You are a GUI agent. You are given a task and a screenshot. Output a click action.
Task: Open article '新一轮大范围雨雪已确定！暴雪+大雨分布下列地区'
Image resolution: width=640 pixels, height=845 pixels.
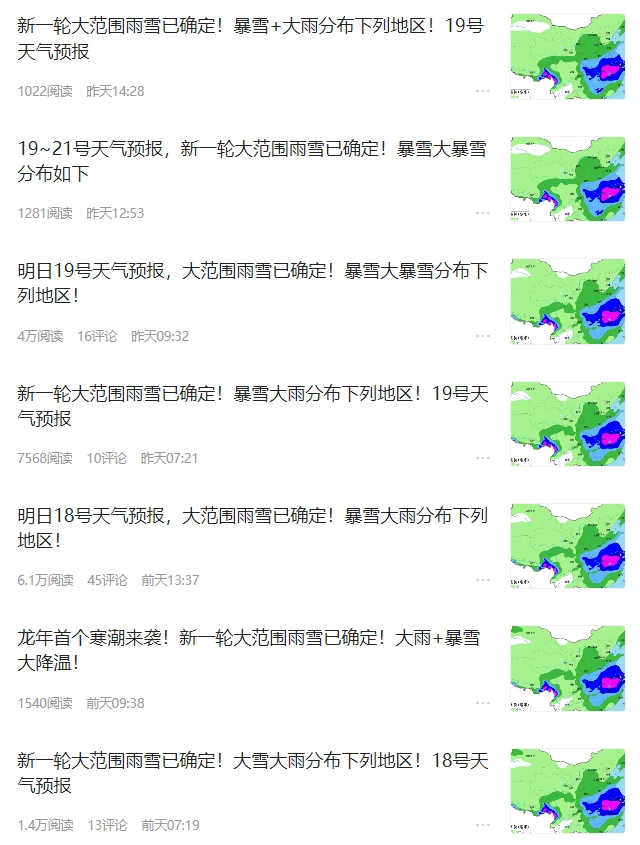tap(250, 38)
